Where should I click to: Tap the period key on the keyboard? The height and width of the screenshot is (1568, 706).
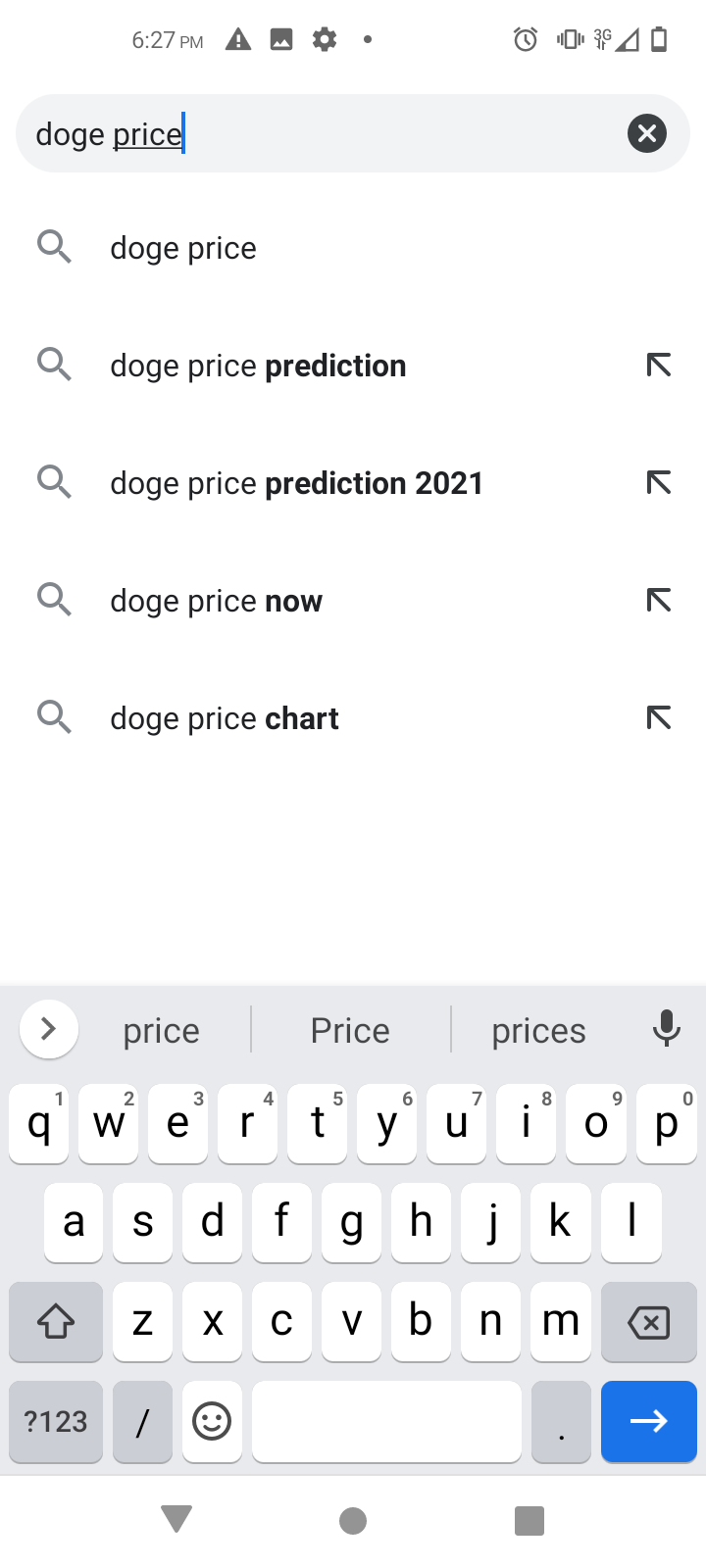(561, 1421)
